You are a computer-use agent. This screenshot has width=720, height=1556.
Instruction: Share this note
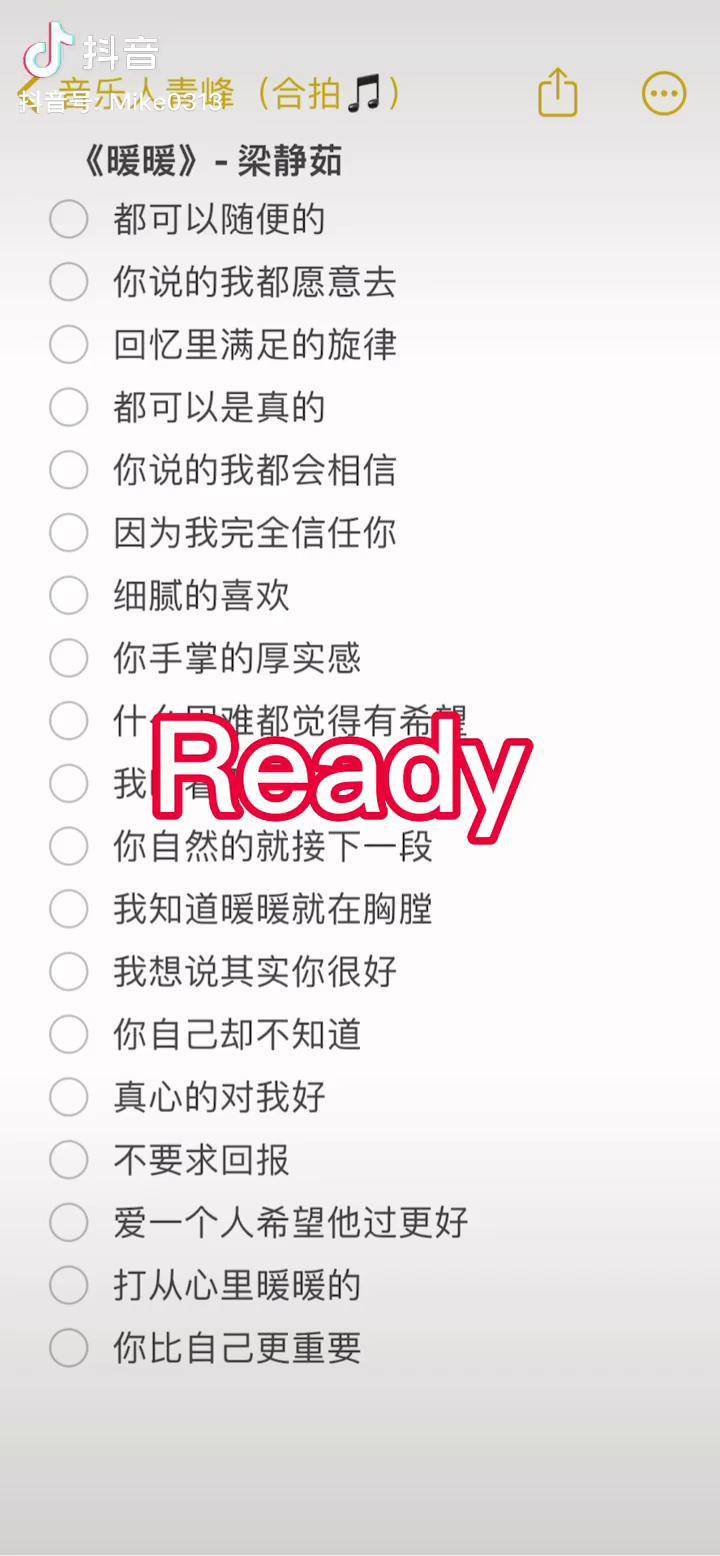click(x=558, y=94)
